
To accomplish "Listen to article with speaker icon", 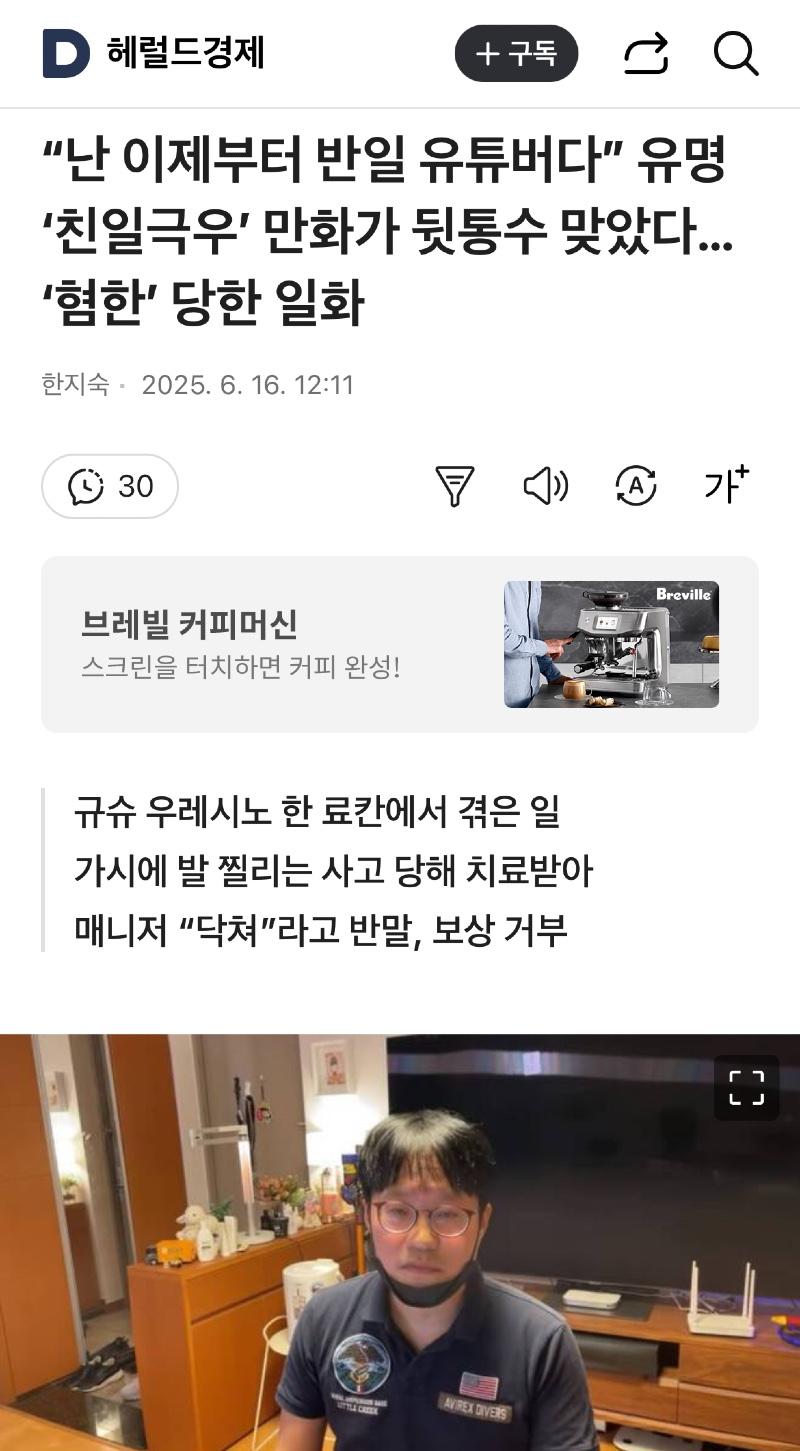I will coord(545,486).
